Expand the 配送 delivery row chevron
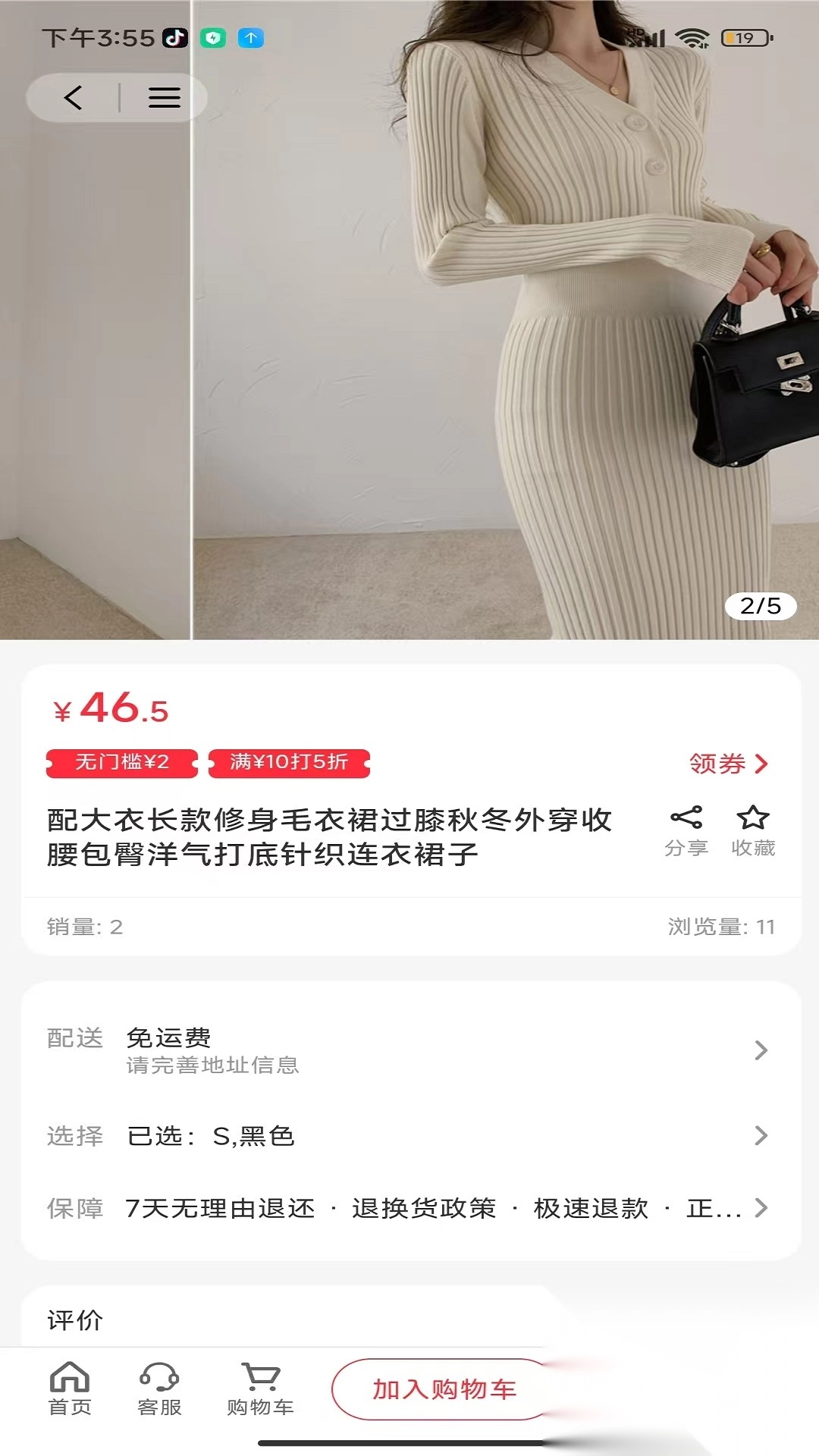This screenshot has width=819, height=1456. click(764, 1050)
